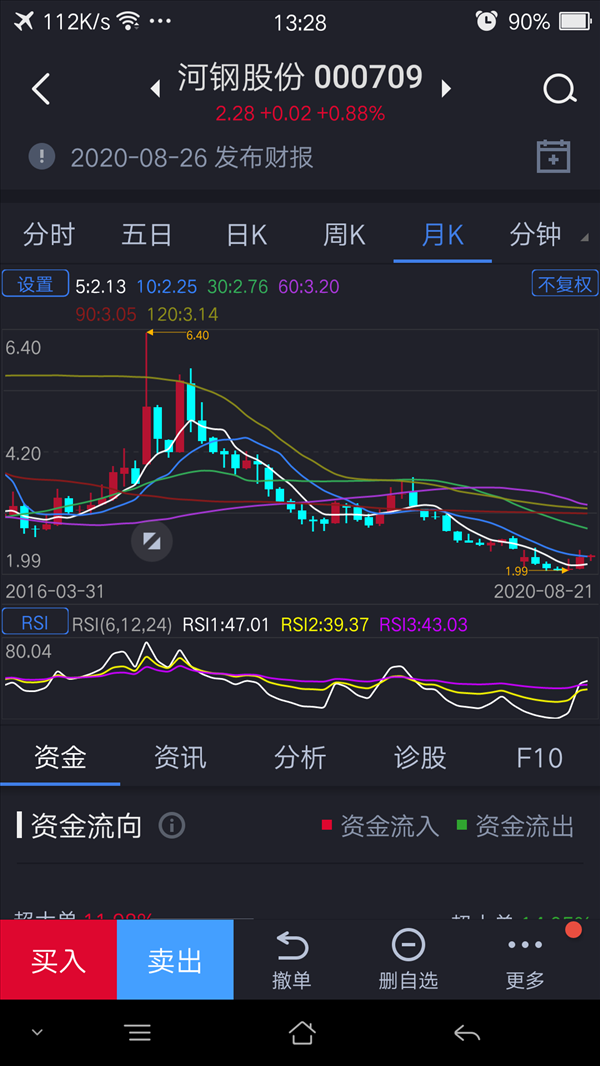Switch to the previous stock
The width and height of the screenshot is (600, 1066).
[156, 88]
